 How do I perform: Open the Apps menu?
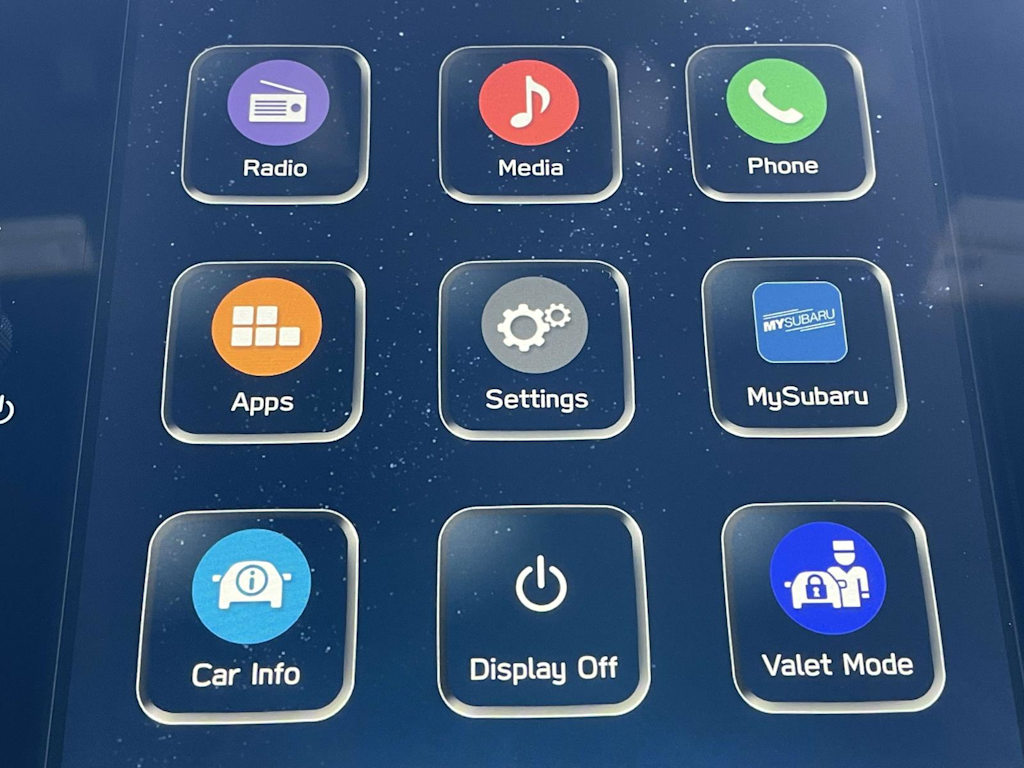(264, 350)
